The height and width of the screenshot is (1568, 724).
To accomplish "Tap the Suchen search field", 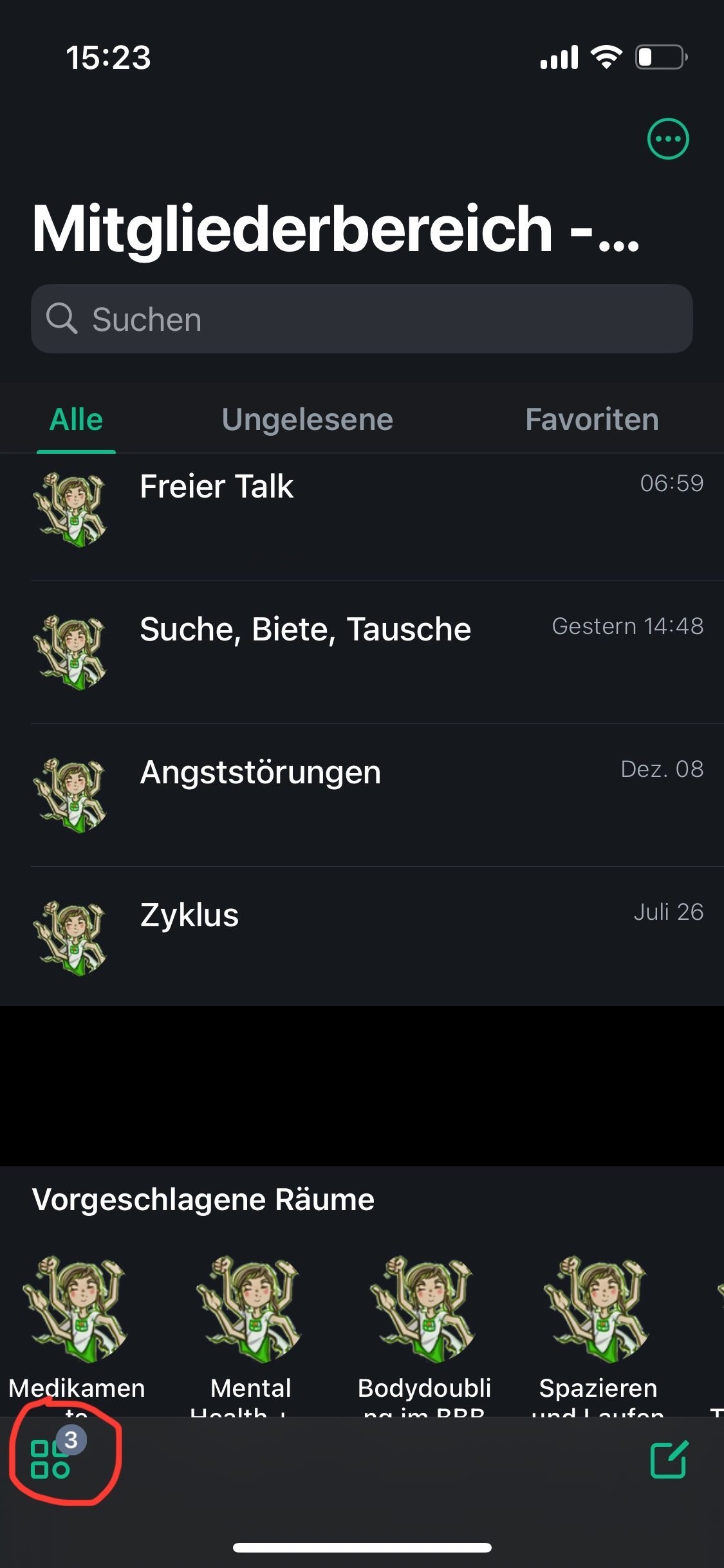I will tap(362, 319).
